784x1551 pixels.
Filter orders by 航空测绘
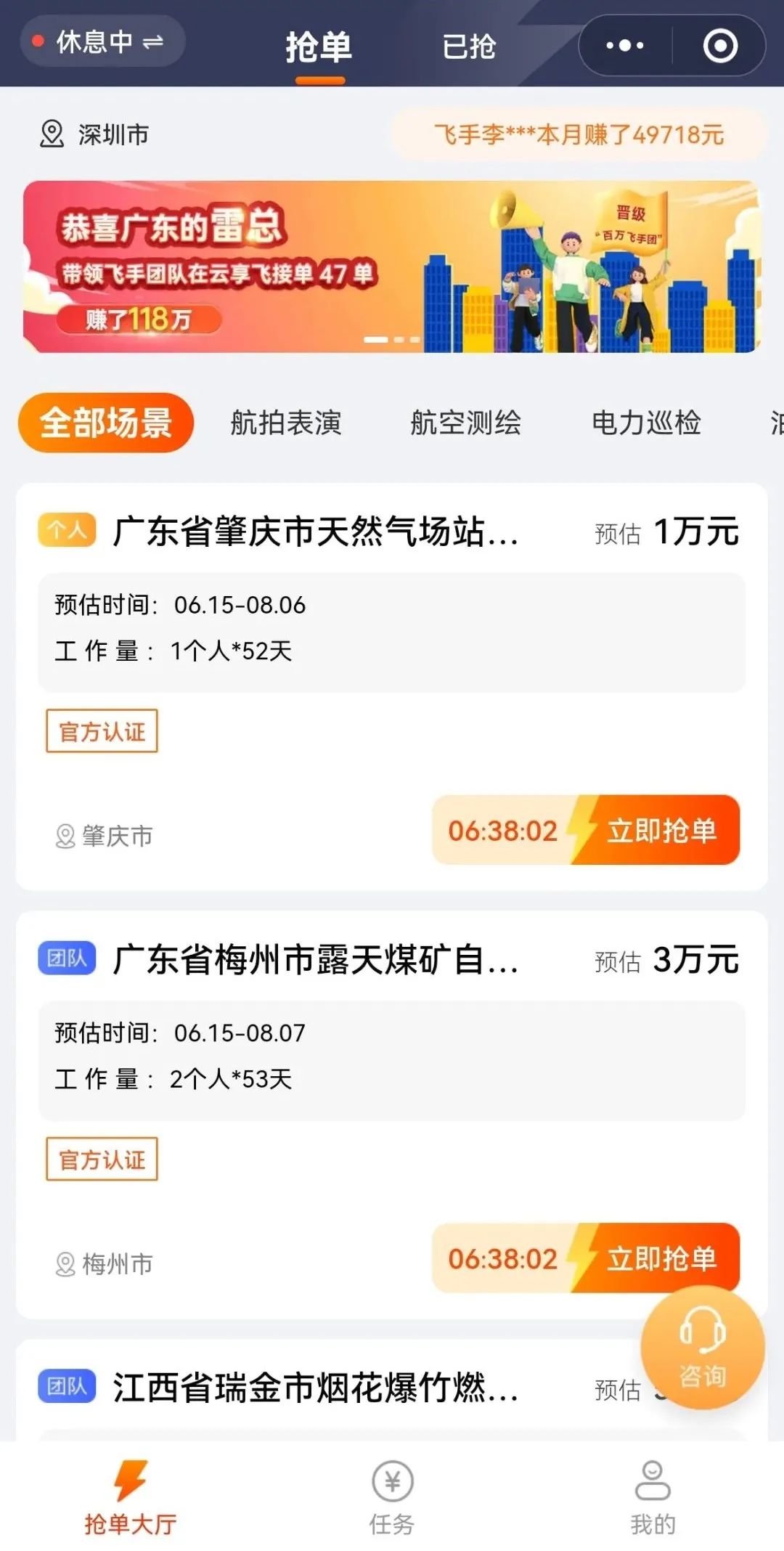pos(466,423)
